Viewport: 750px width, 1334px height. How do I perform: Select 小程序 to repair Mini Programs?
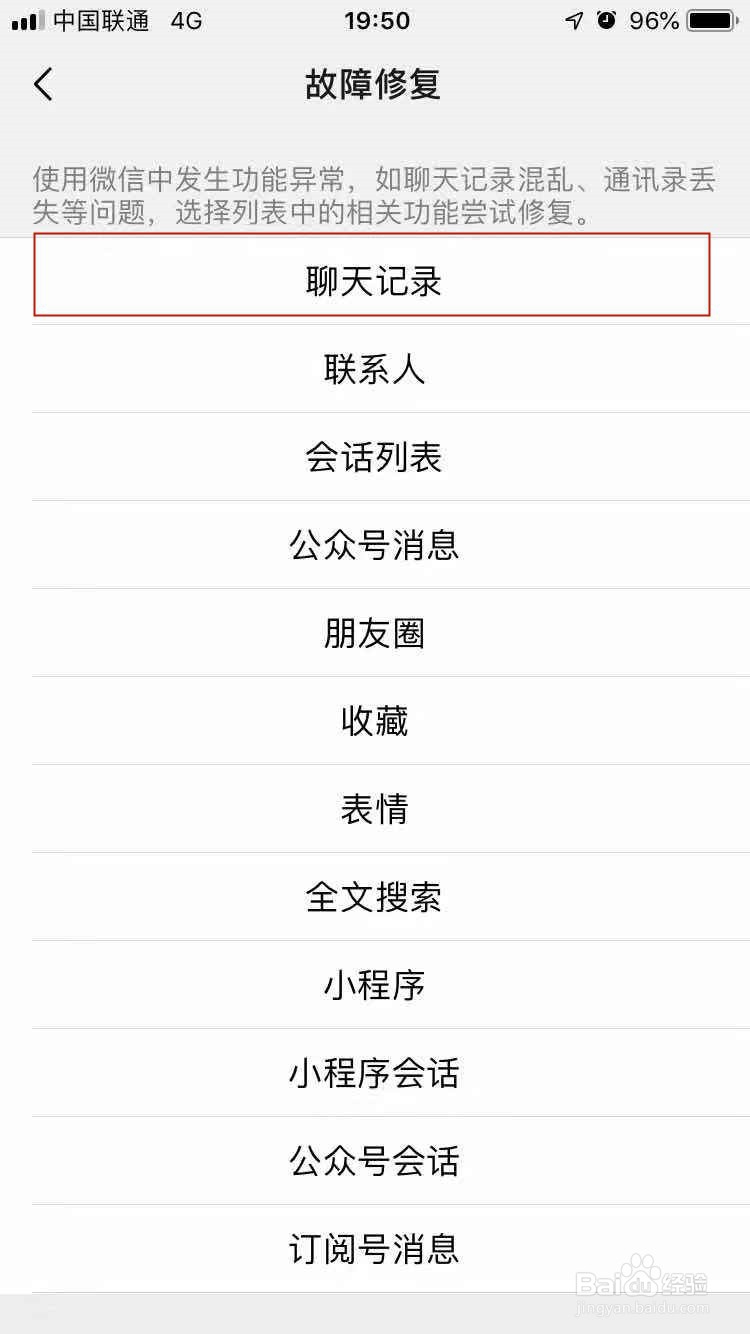coord(374,985)
